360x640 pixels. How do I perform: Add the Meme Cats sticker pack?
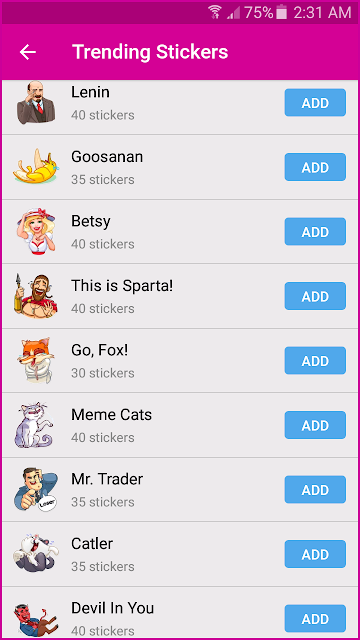pos(315,425)
